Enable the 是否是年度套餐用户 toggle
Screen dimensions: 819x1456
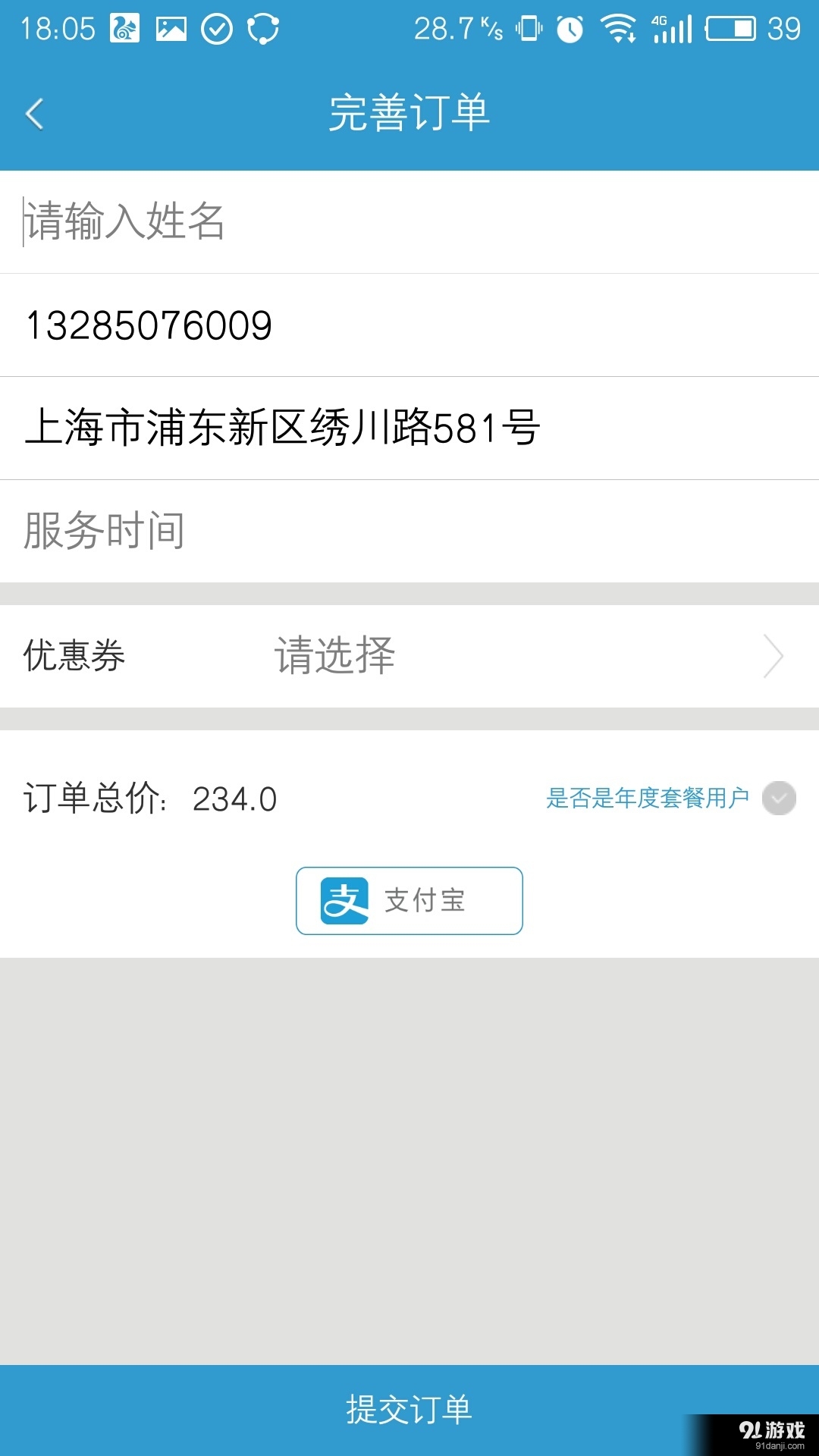[x=778, y=799]
